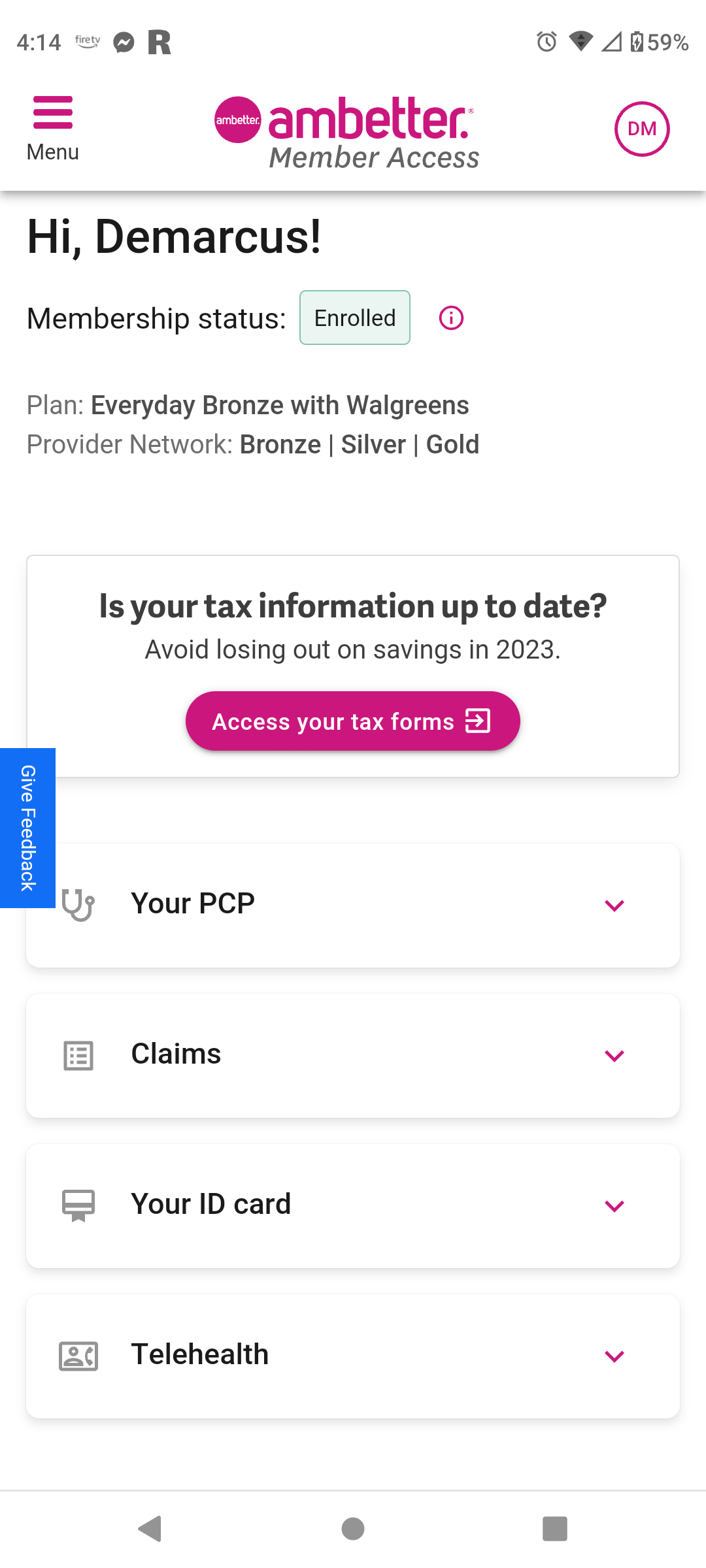Access your tax forms
This screenshot has height=1568, width=706.
[353, 721]
